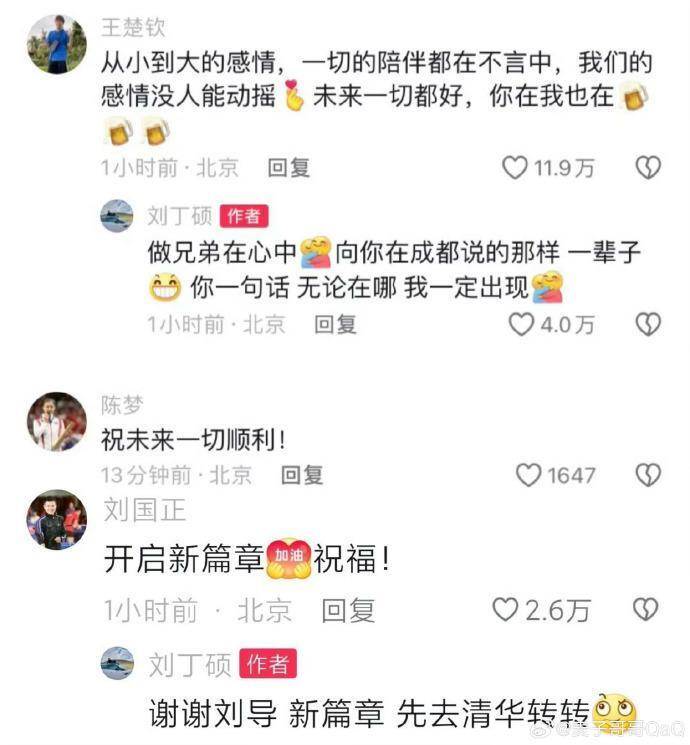Reply to 刘丁硕's 做兄弟在心中 reply
The width and height of the screenshot is (690, 745).
click(335, 324)
